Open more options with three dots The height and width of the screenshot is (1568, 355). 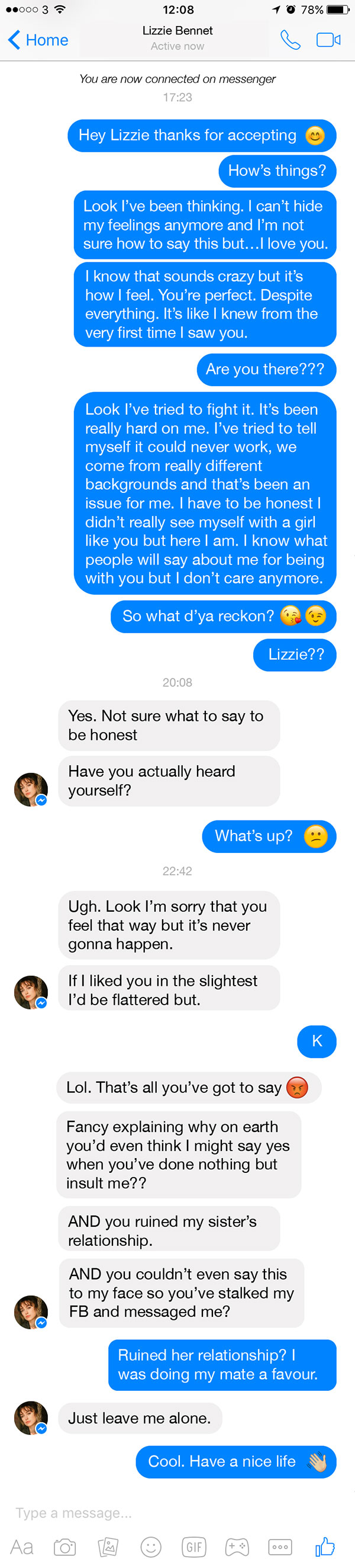(280, 1547)
